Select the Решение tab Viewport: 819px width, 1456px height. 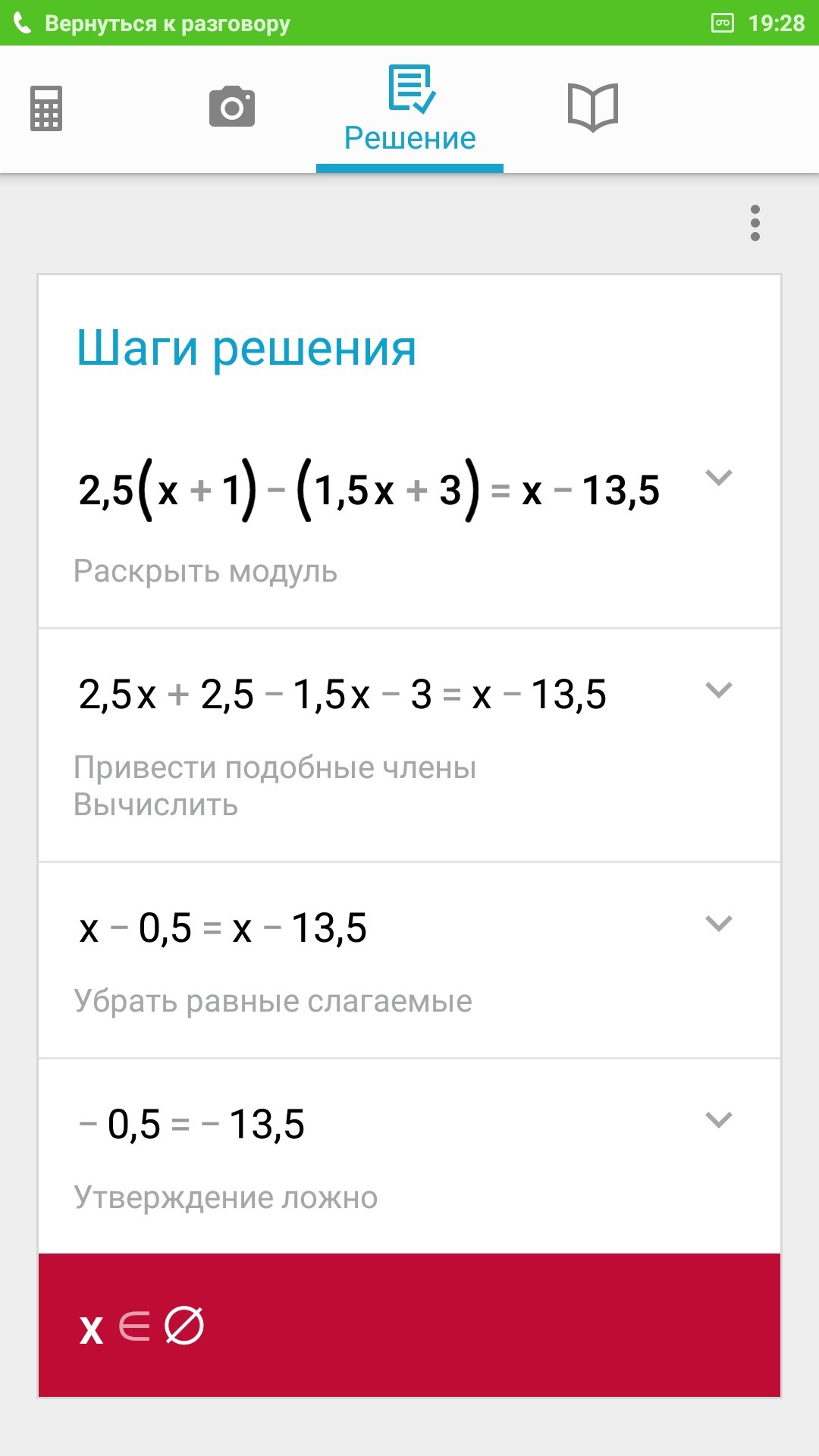coord(409,111)
